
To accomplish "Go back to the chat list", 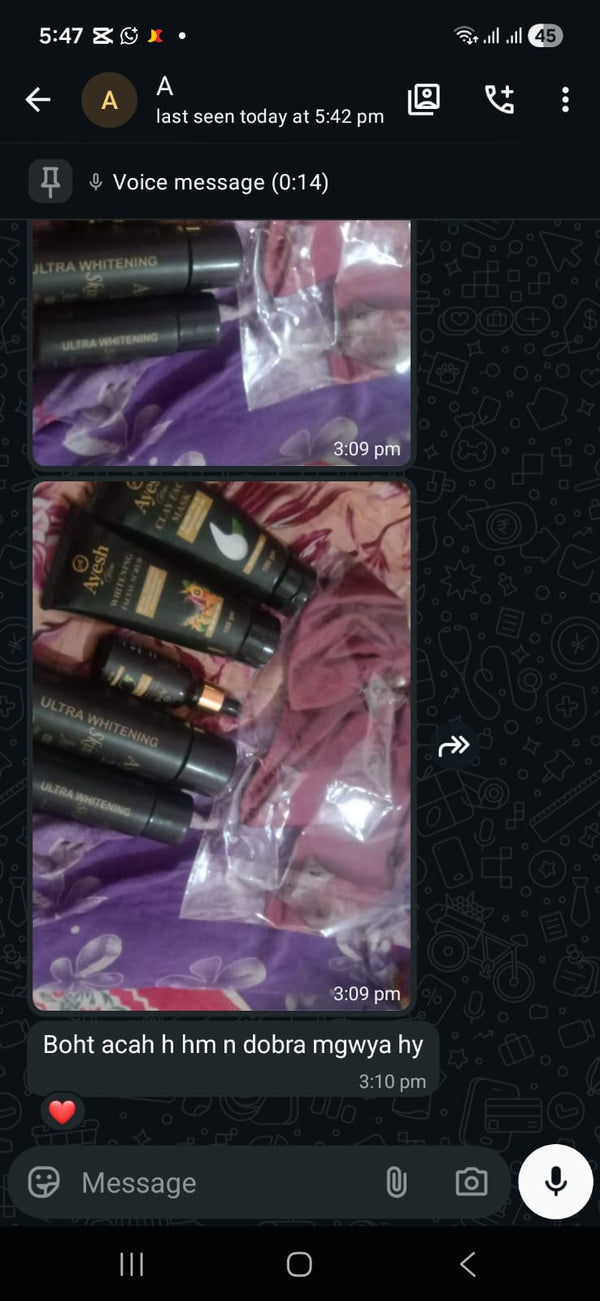I will pyautogui.click(x=38, y=99).
